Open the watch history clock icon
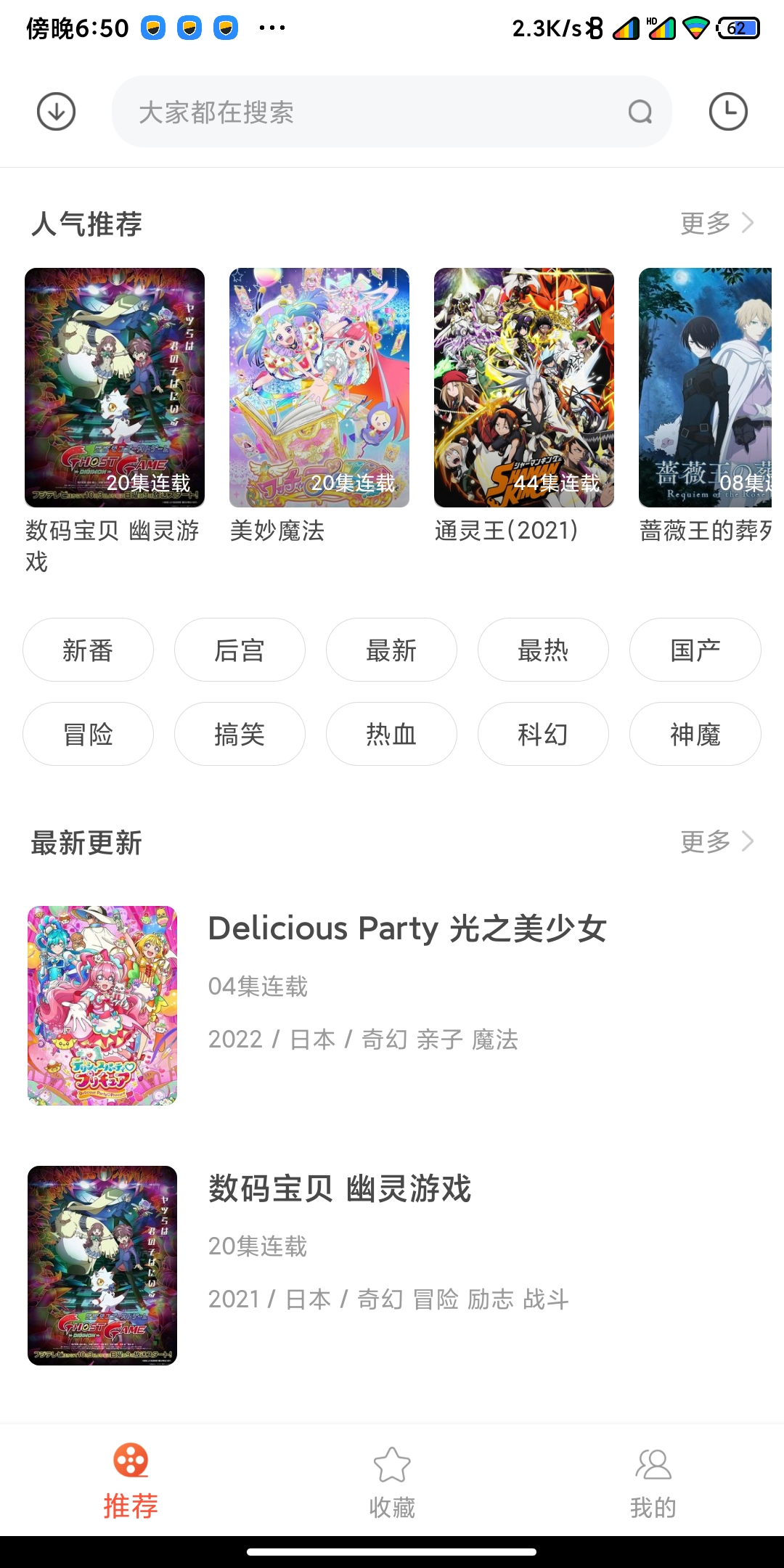 [727, 112]
